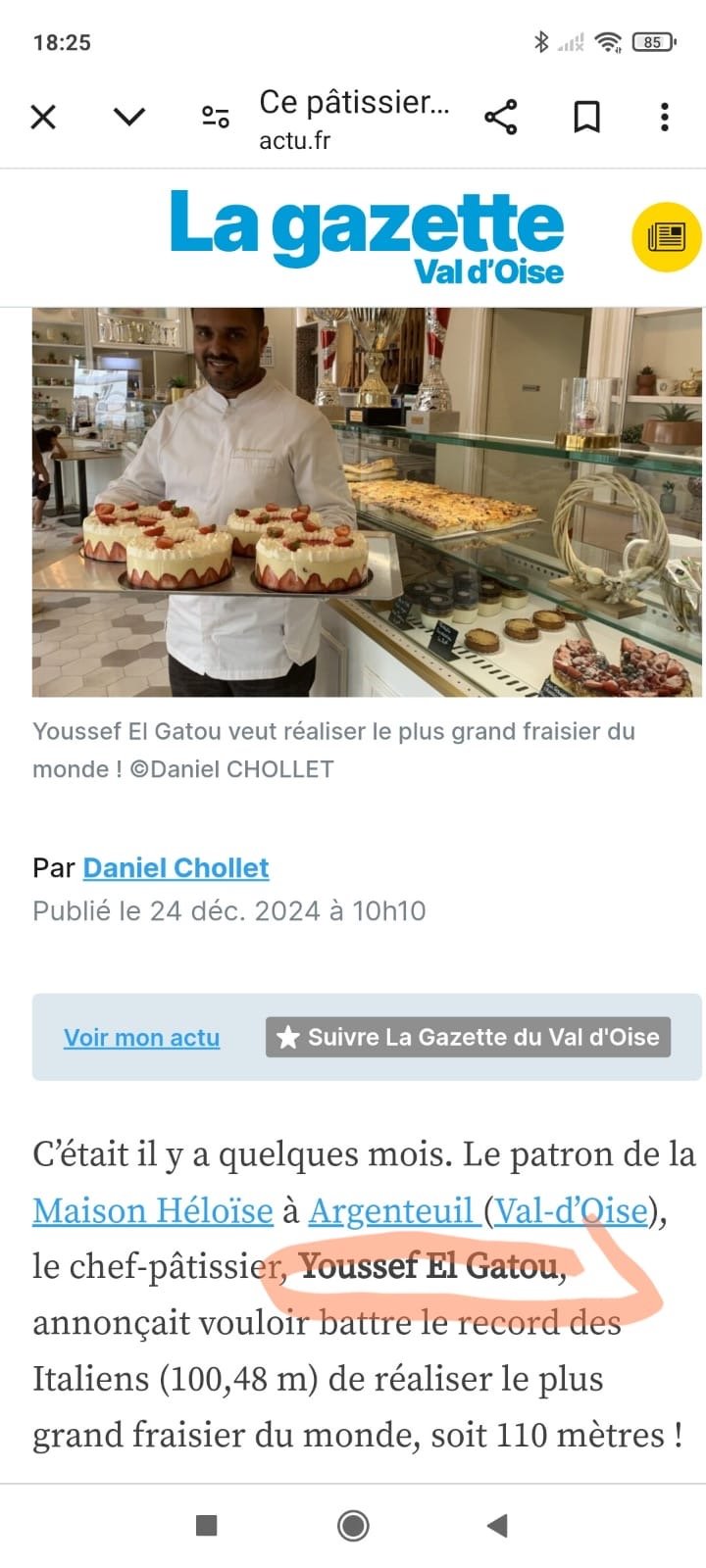Screen dimensions: 706x1568
Task: Open the page customization controls icon
Action: pos(214,117)
